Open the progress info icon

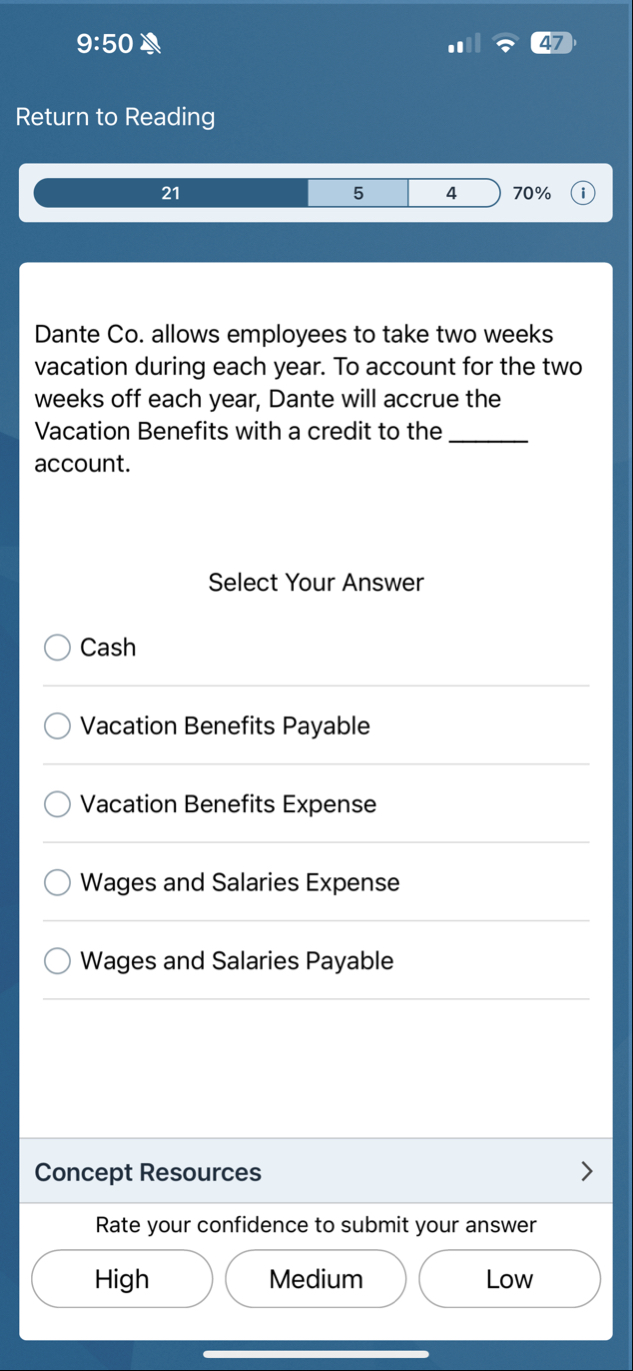[582, 193]
